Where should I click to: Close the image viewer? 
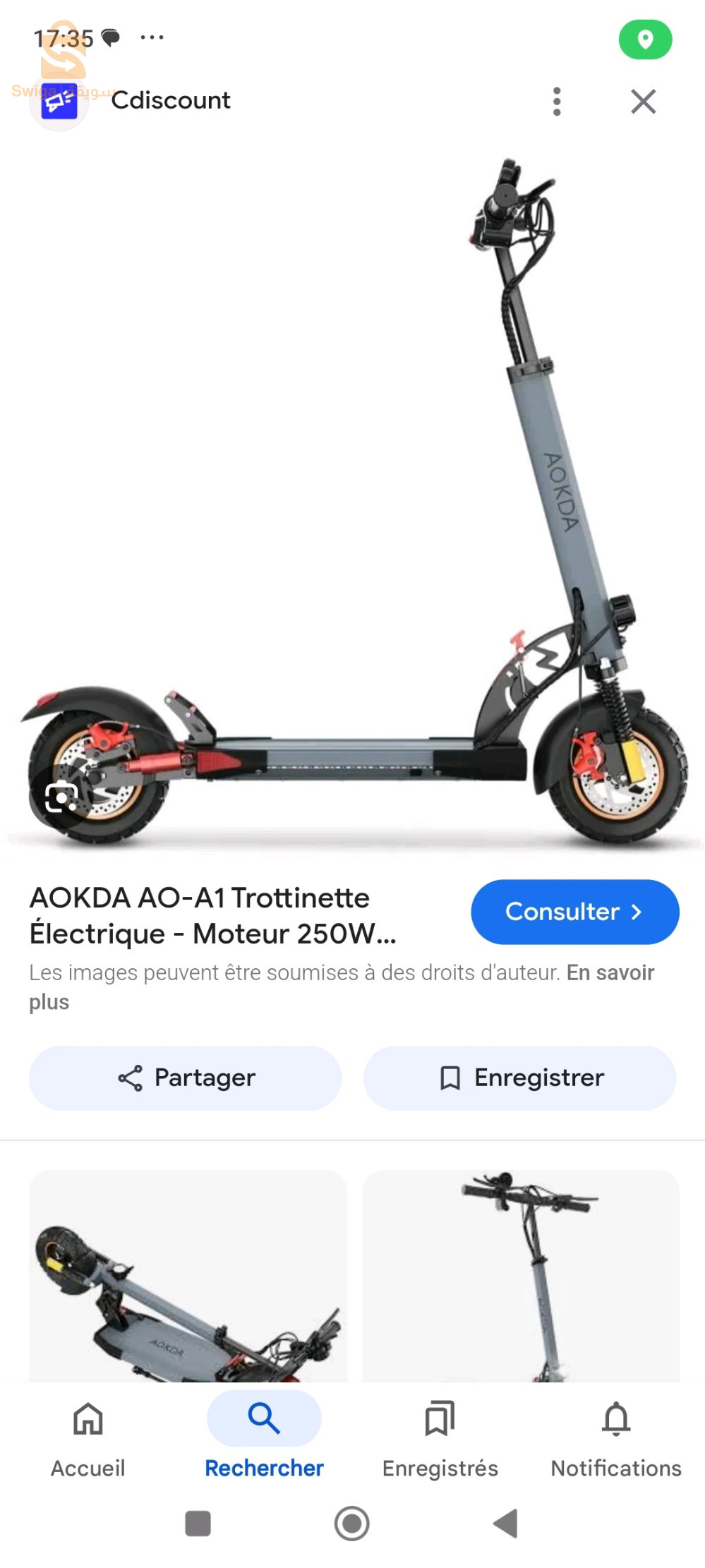tap(643, 102)
